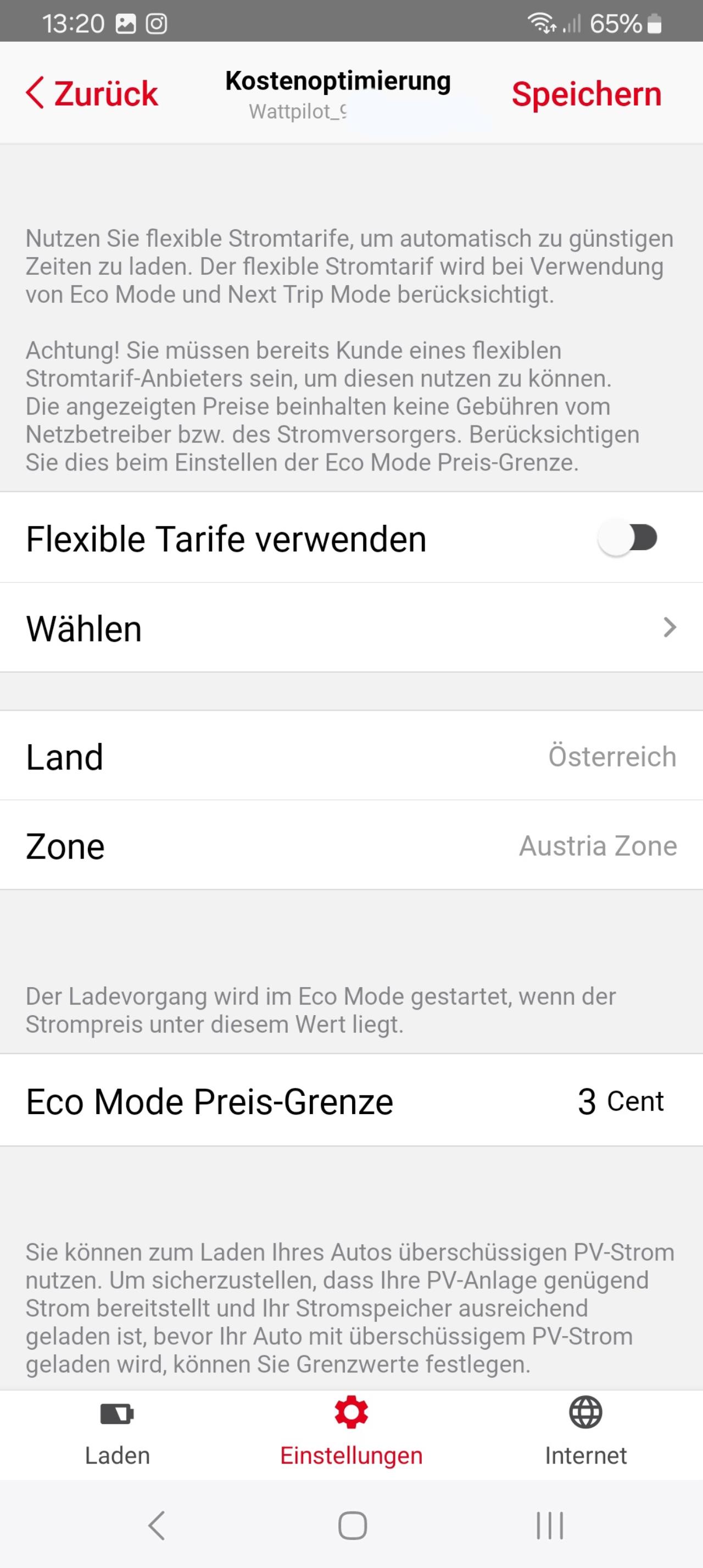Go back via Zurück

(x=92, y=94)
